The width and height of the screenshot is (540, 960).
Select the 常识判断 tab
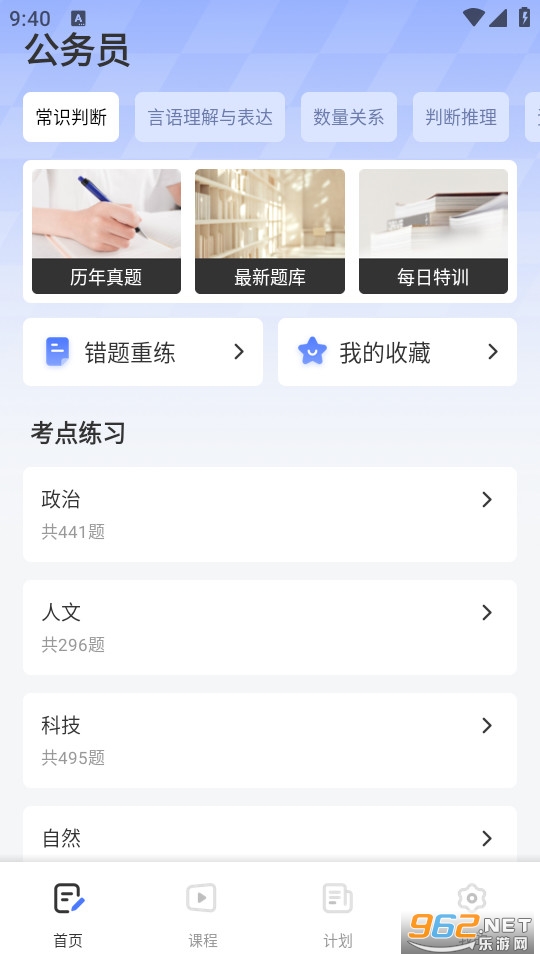[71, 117]
